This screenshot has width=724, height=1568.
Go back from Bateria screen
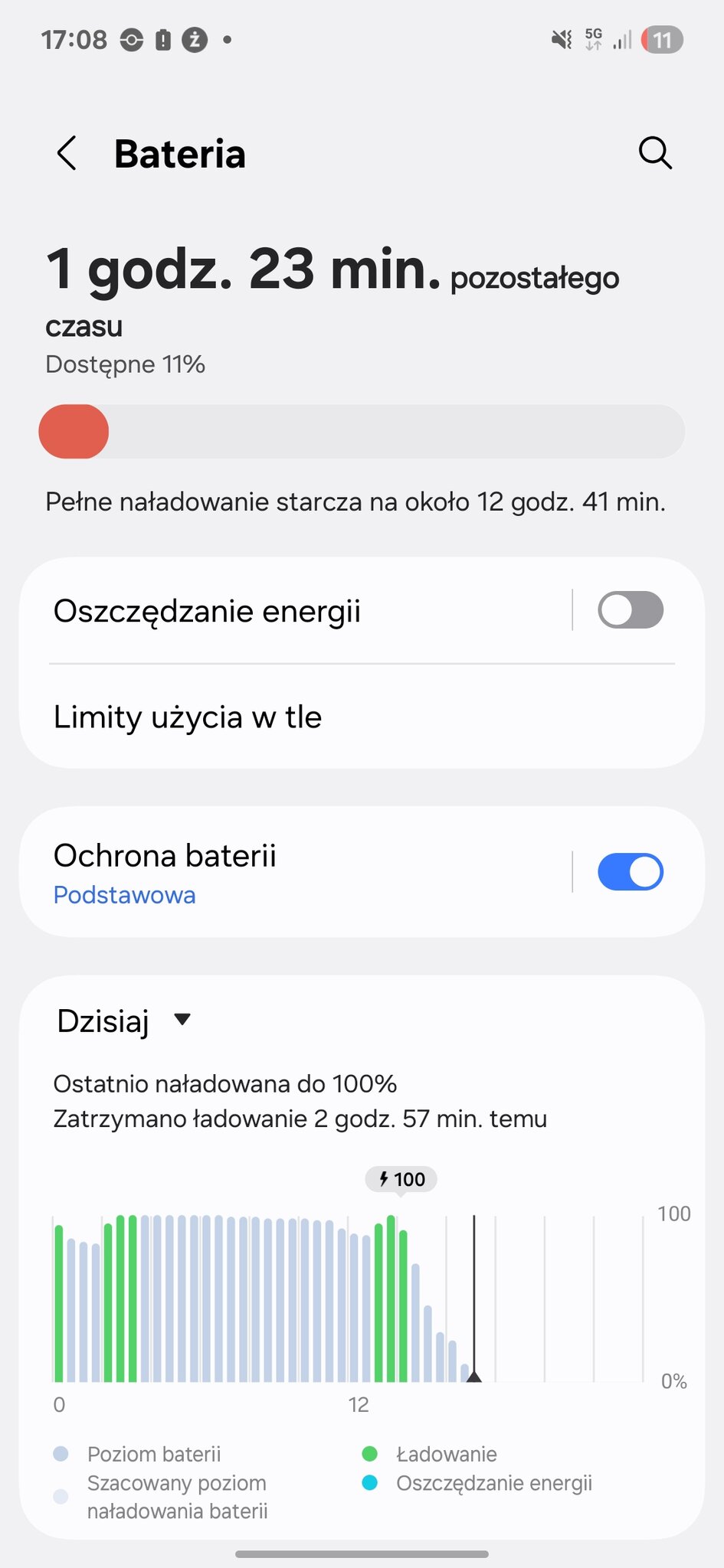[67, 153]
